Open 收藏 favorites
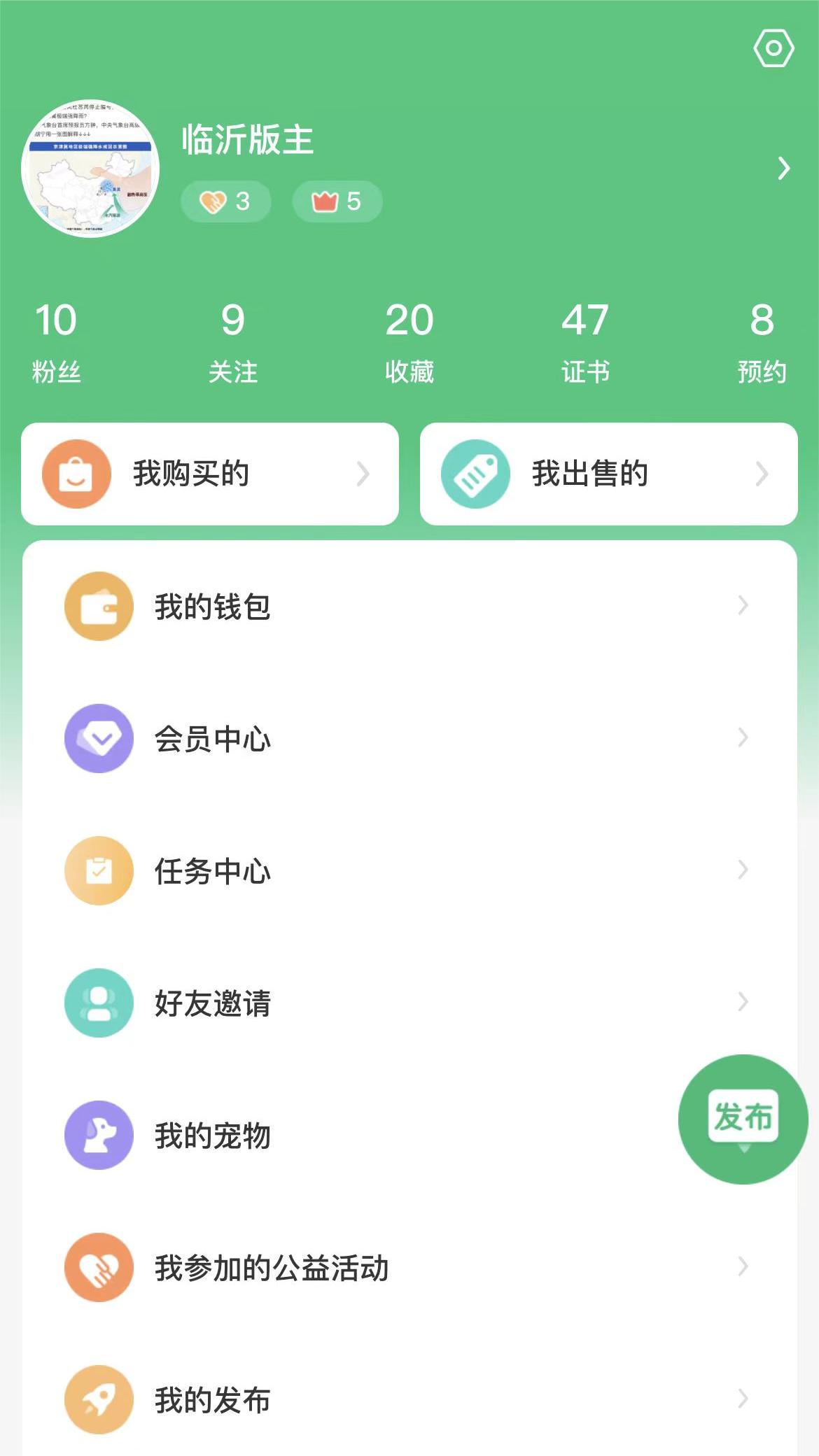The height and width of the screenshot is (1456, 819). click(409, 342)
